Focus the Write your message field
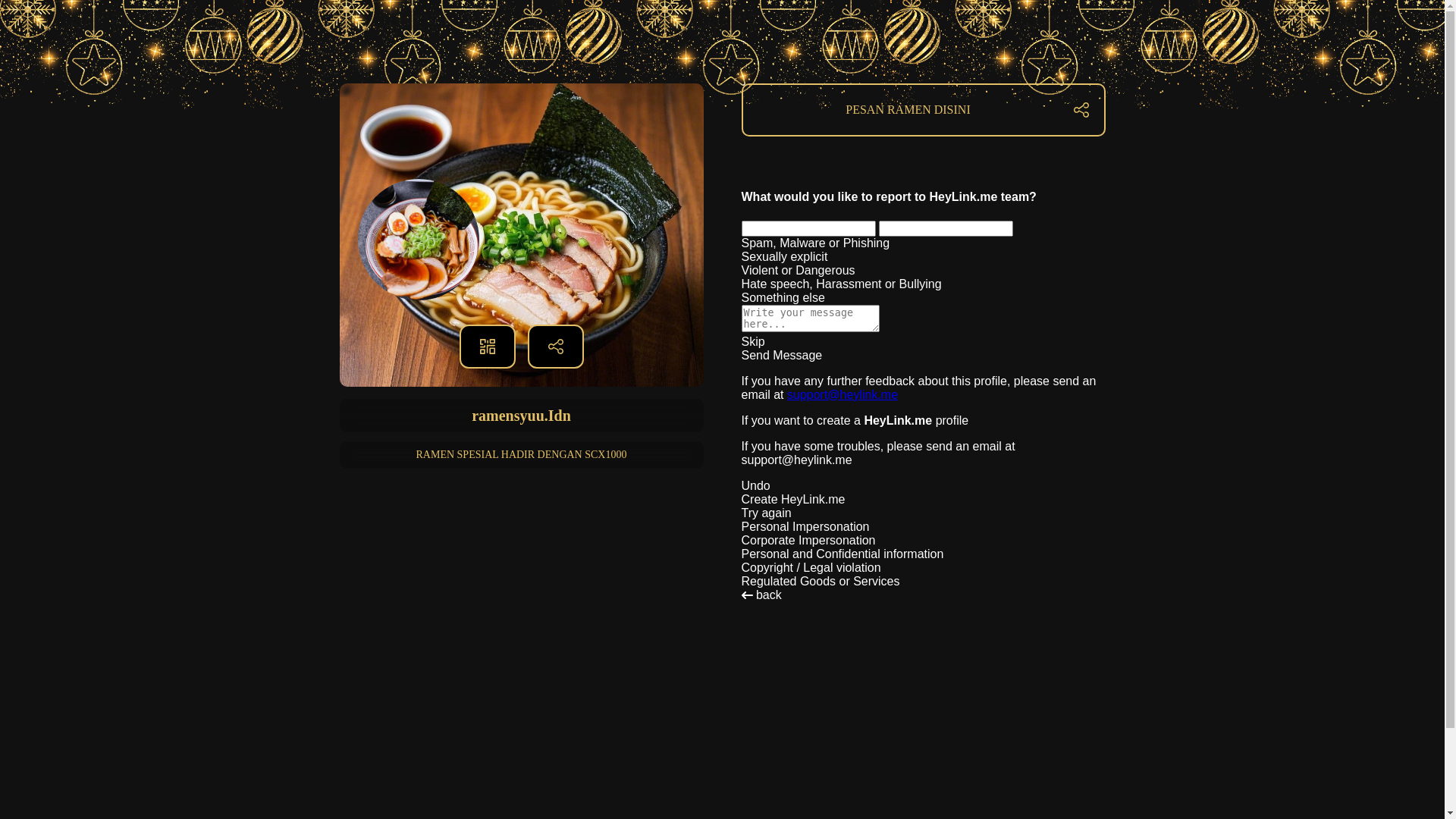1456x819 pixels. (x=809, y=318)
